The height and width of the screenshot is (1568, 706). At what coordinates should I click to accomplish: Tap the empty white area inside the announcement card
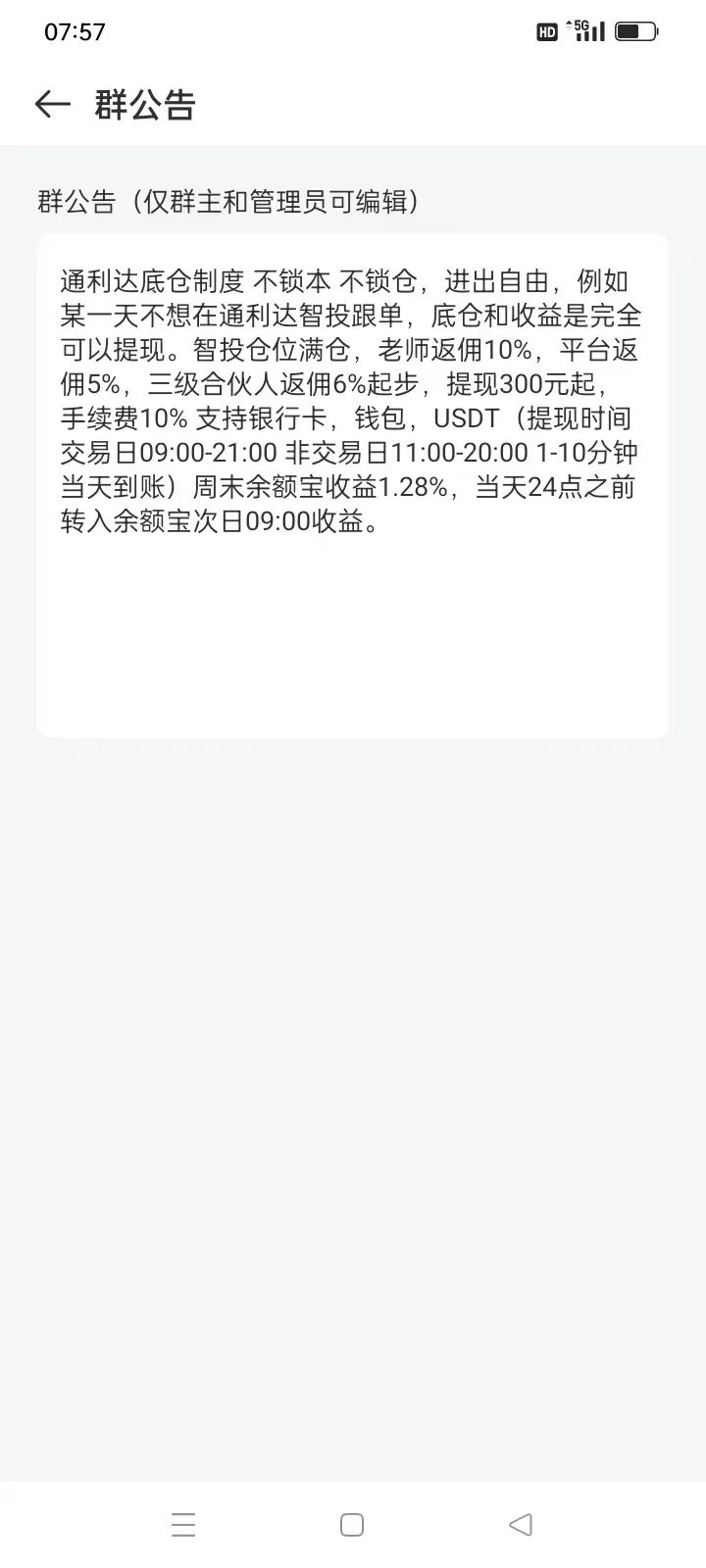point(353,637)
